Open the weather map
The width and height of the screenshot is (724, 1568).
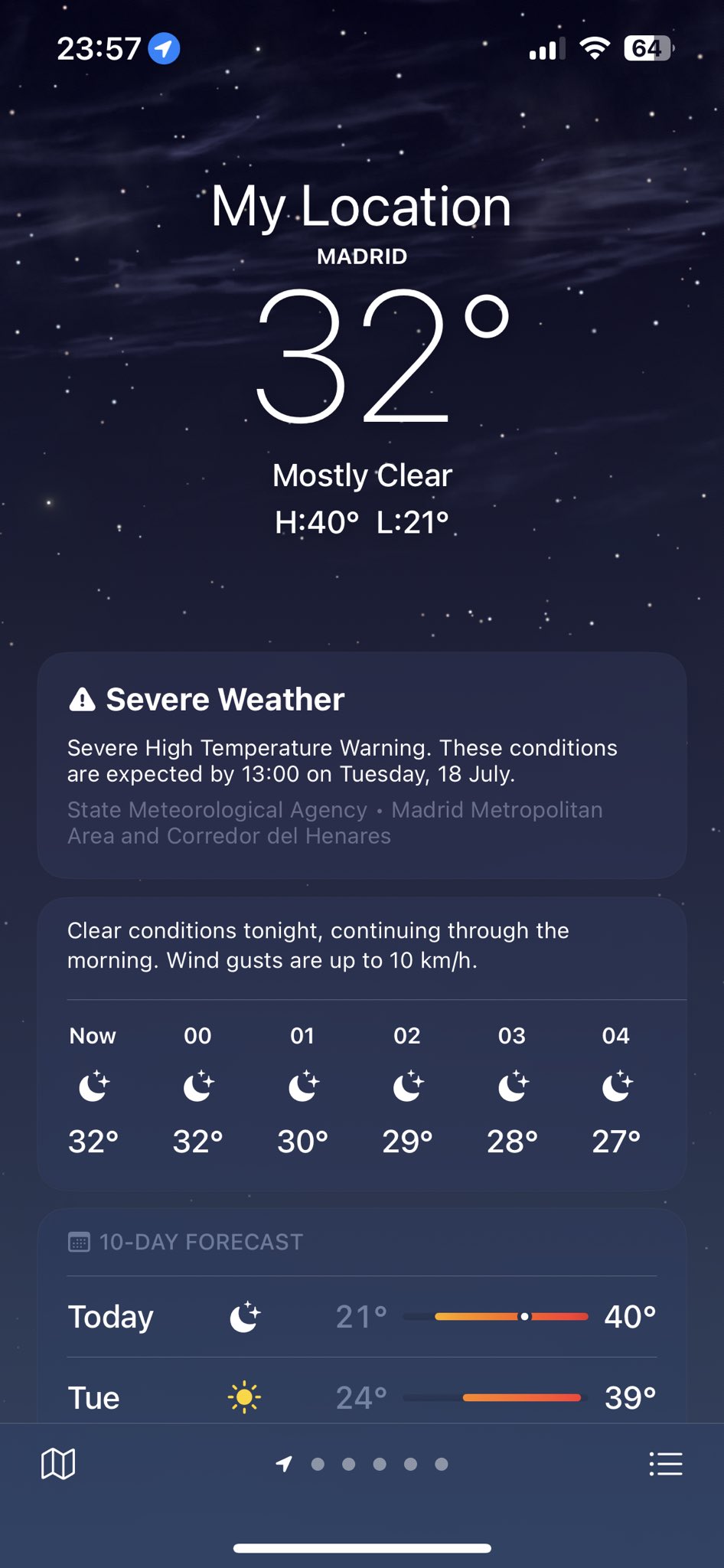tap(58, 1464)
